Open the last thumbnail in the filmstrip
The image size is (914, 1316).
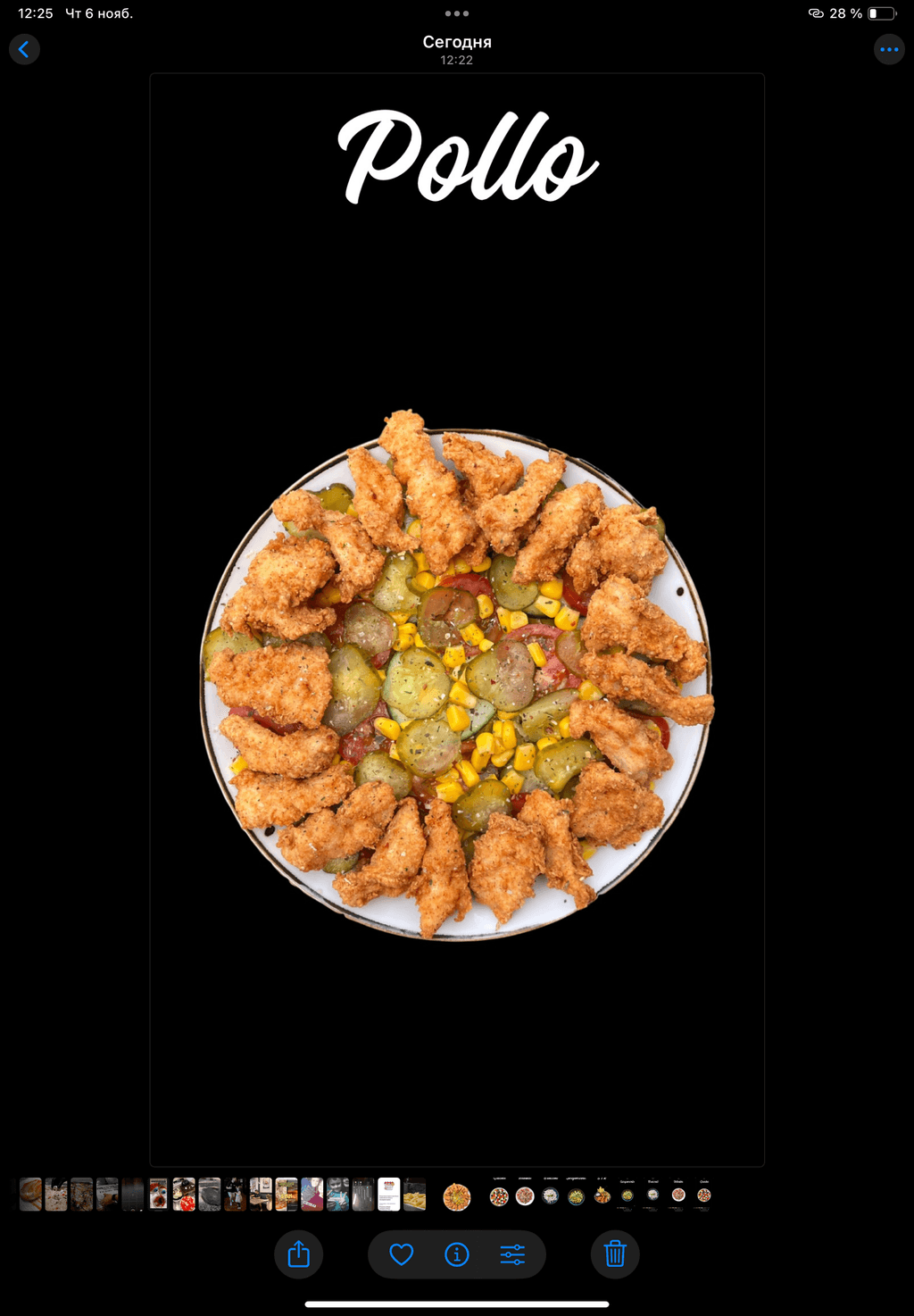(x=704, y=1195)
